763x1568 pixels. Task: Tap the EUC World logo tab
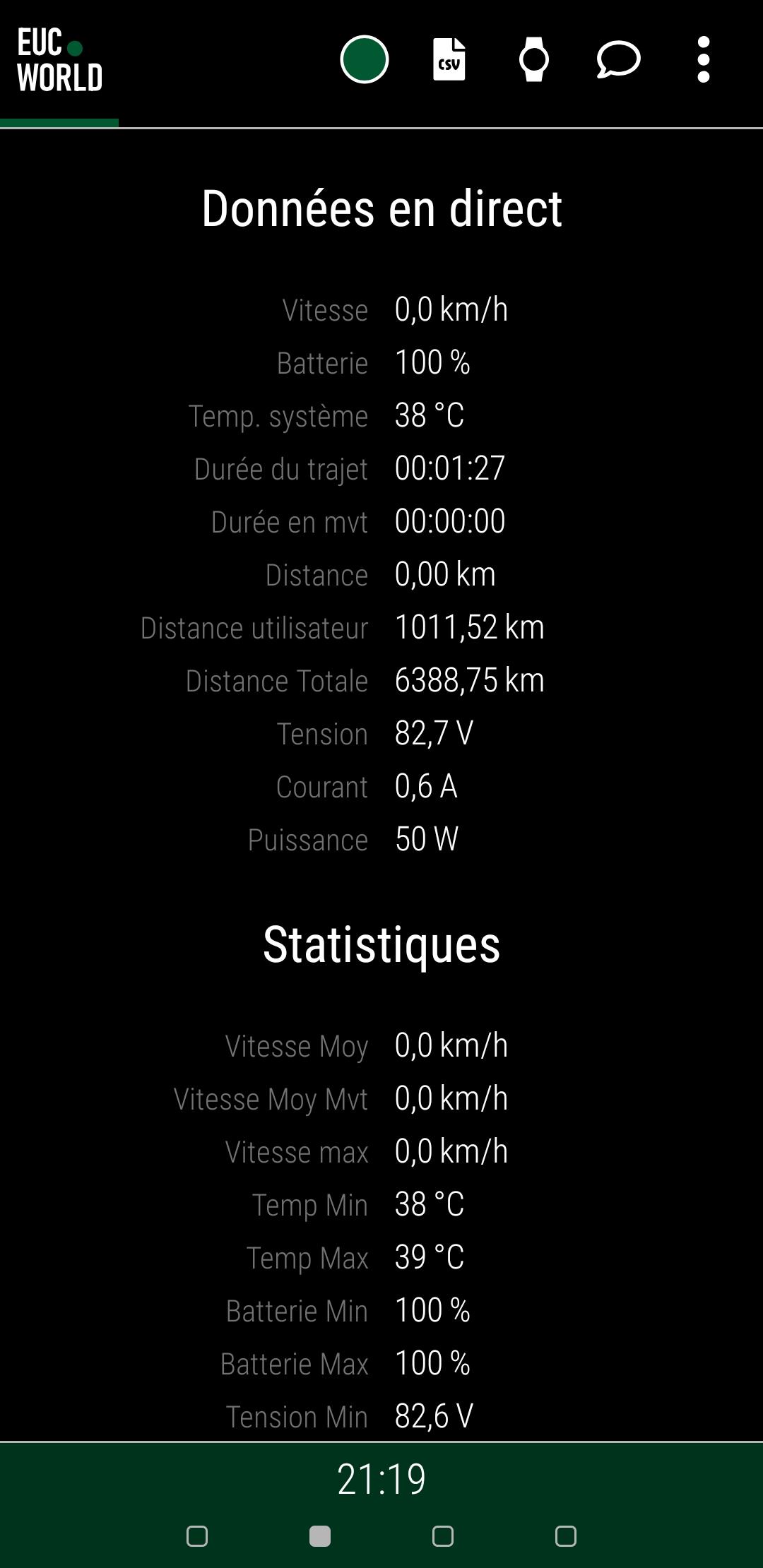coord(59,61)
